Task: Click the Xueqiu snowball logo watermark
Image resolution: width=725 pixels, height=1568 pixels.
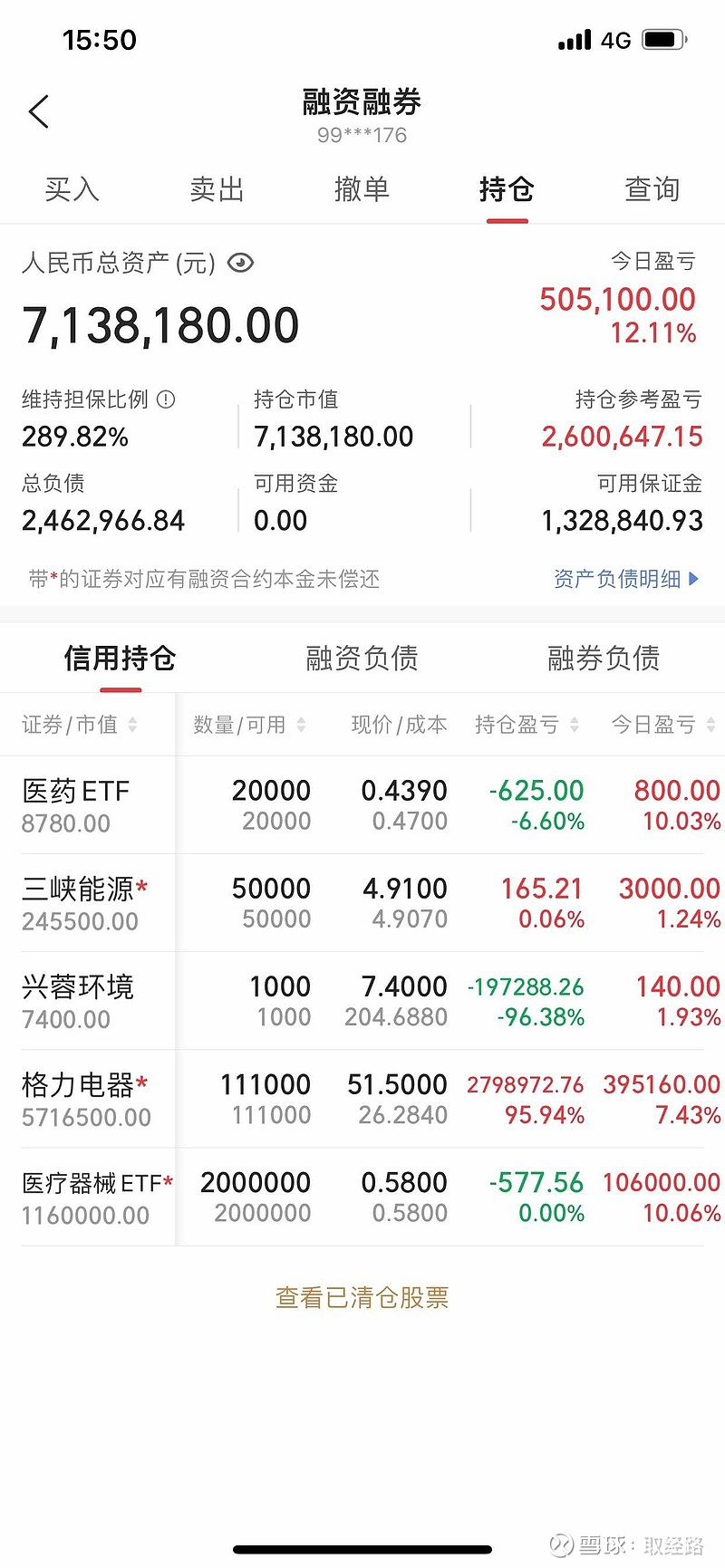Action: click(x=562, y=1543)
